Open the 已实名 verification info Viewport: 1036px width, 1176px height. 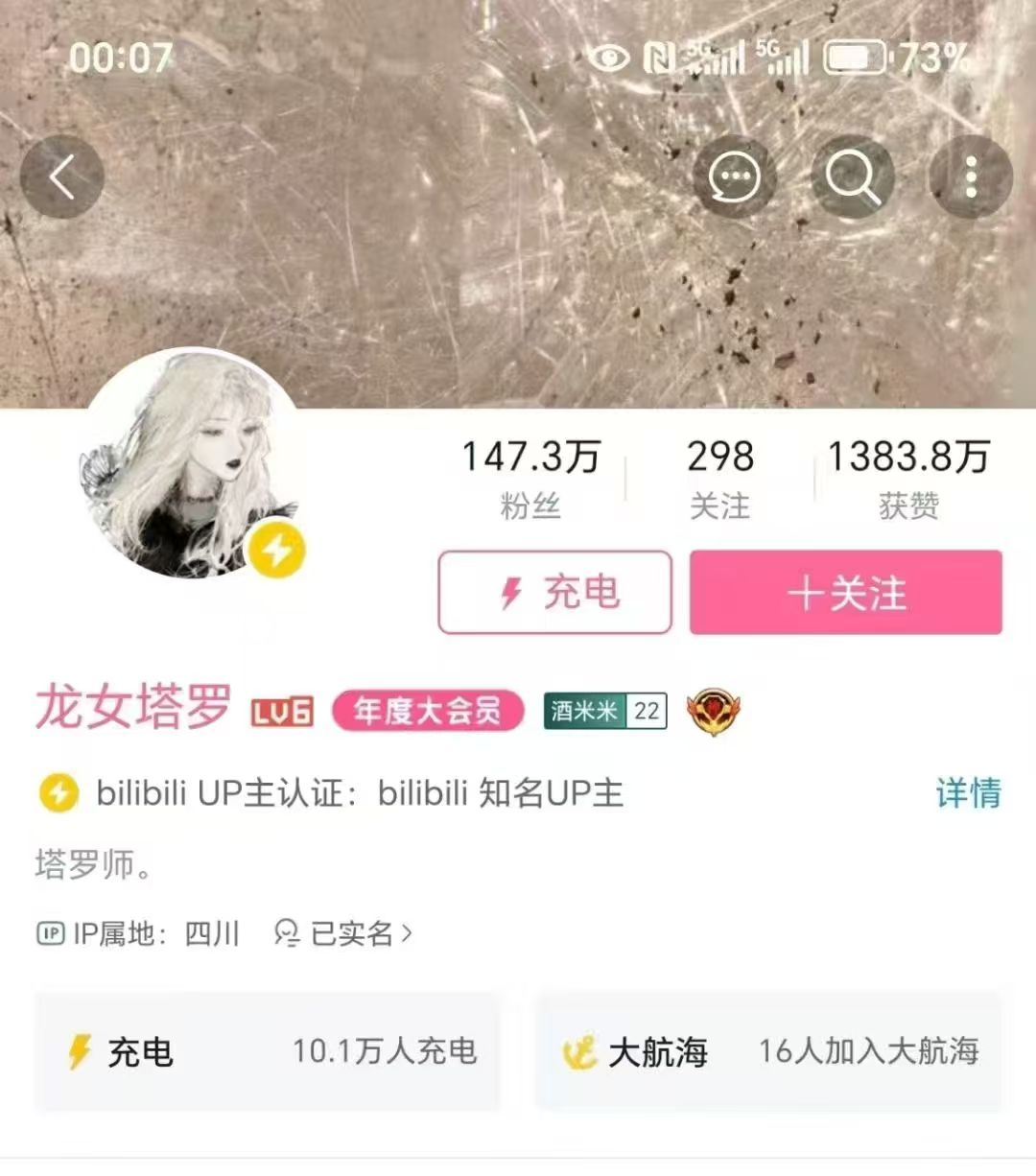pos(343,933)
